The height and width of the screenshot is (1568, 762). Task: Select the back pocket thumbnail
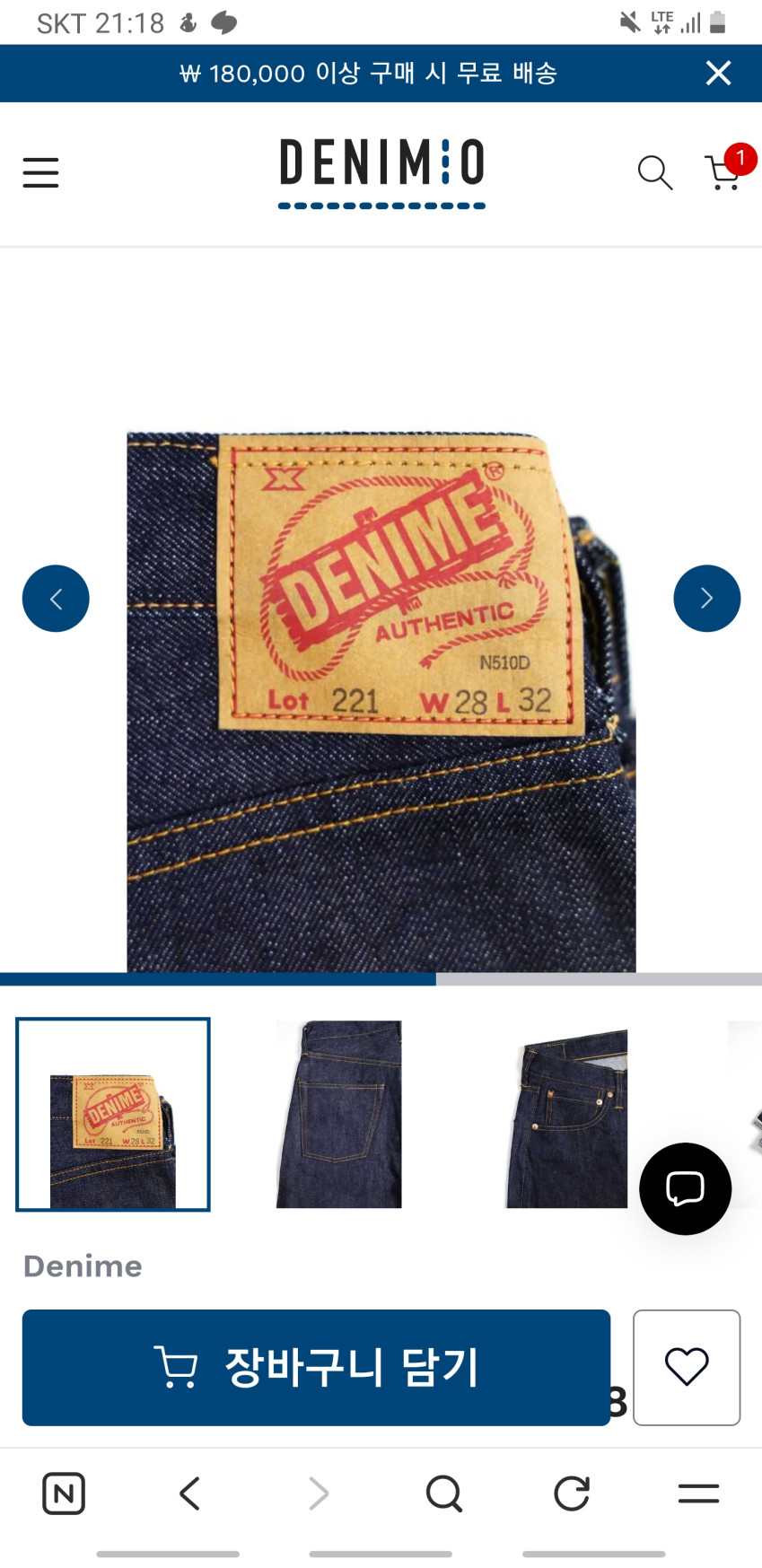(338, 1114)
